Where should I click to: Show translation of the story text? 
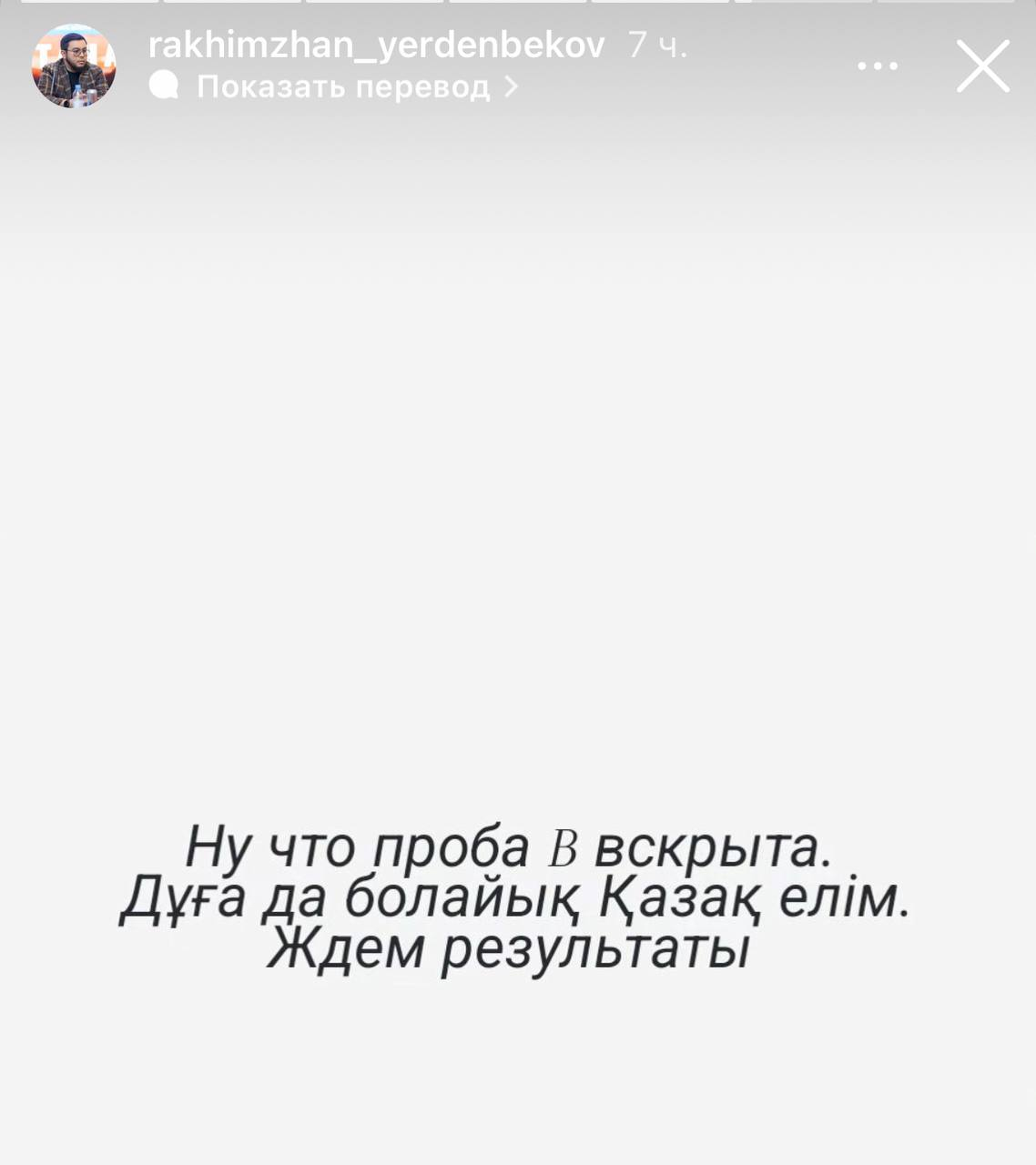[x=344, y=86]
